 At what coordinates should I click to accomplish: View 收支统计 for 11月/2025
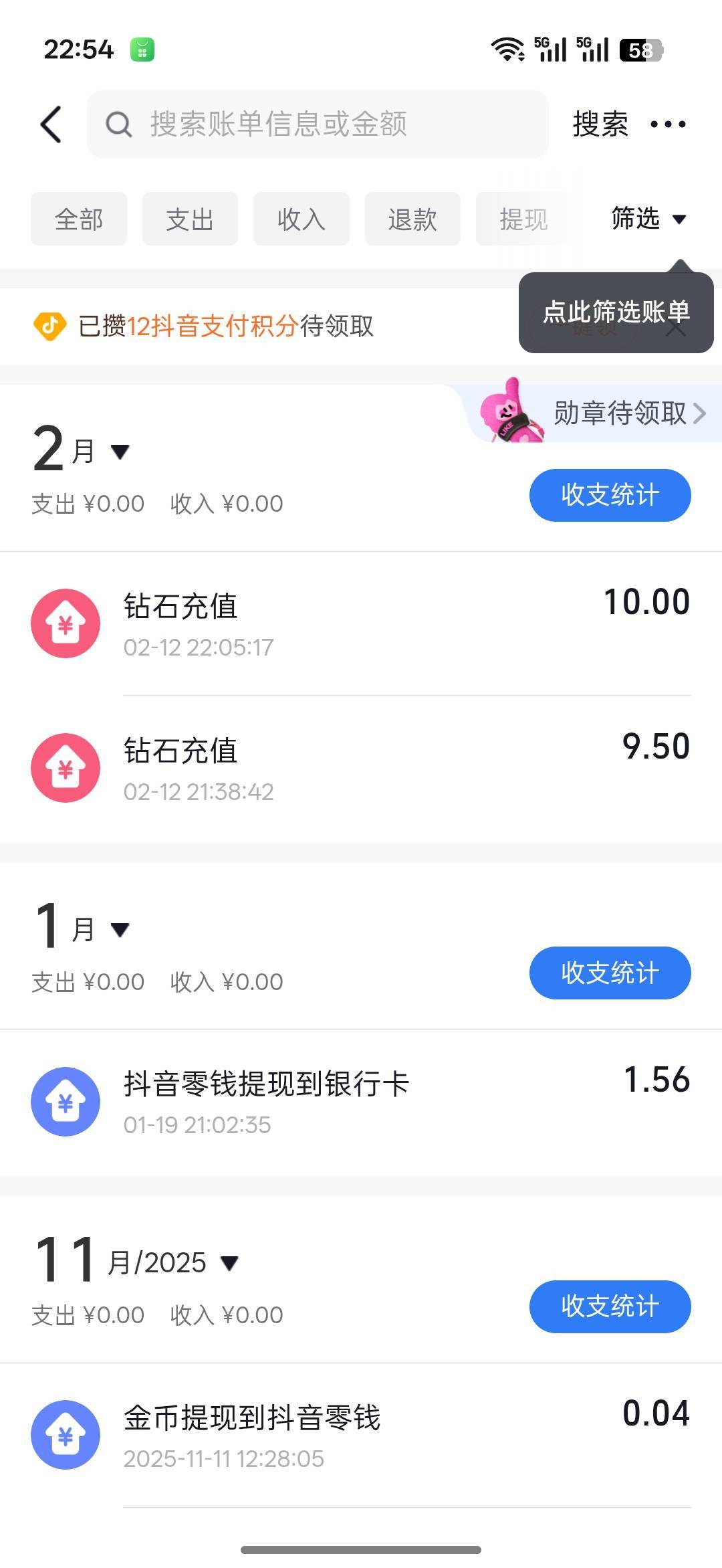coord(610,1306)
